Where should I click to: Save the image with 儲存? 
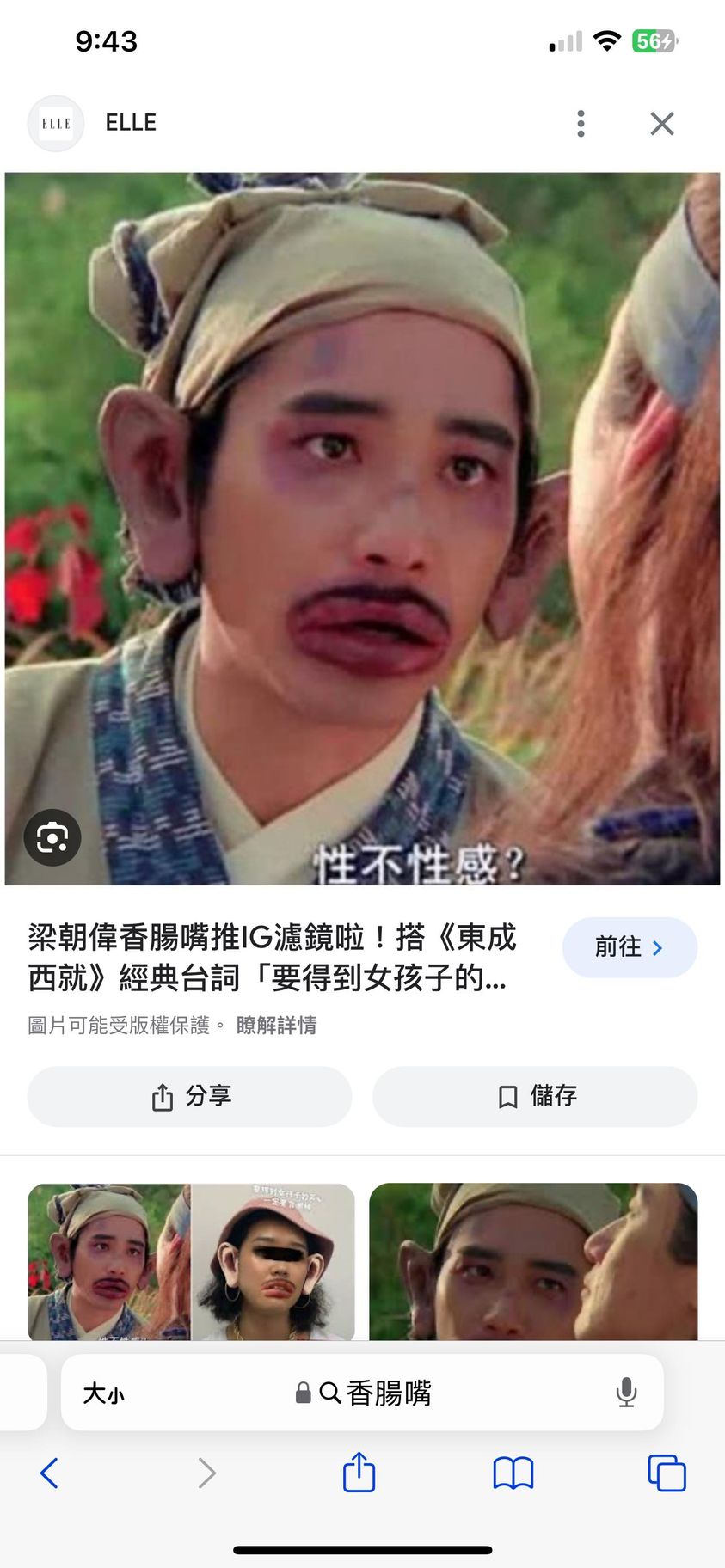point(534,1096)
